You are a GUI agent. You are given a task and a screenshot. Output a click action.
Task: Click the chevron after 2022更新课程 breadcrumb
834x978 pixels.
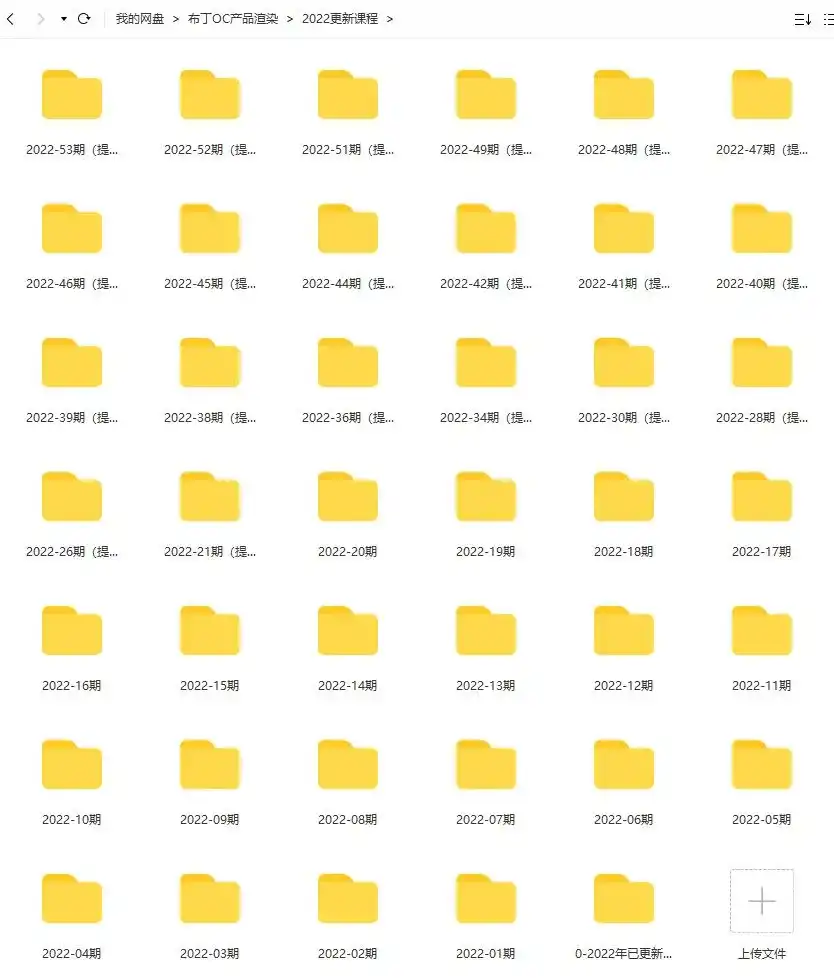point(390,18)
